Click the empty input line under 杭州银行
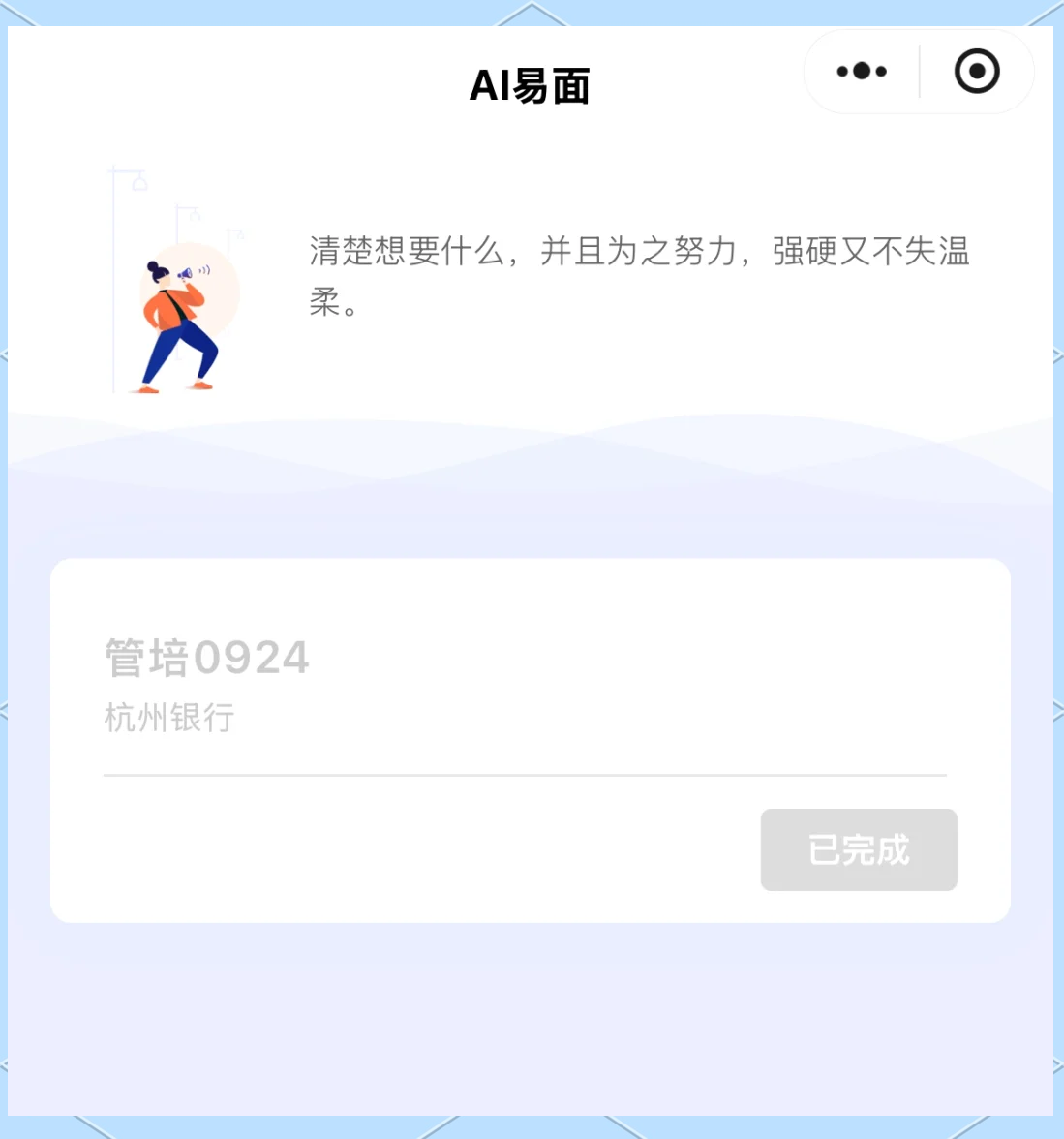Image resolution: width=1064 pixels, height=1139 pixels. [524, 774]
